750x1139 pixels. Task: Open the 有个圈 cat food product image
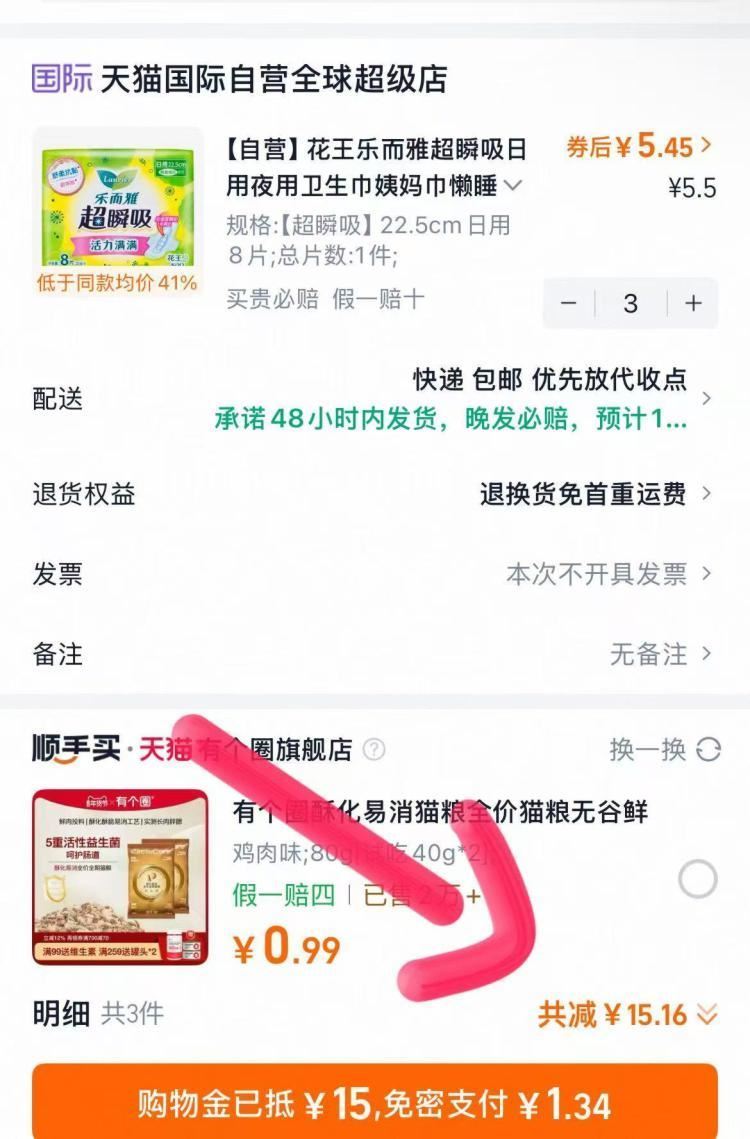point(120,877)
